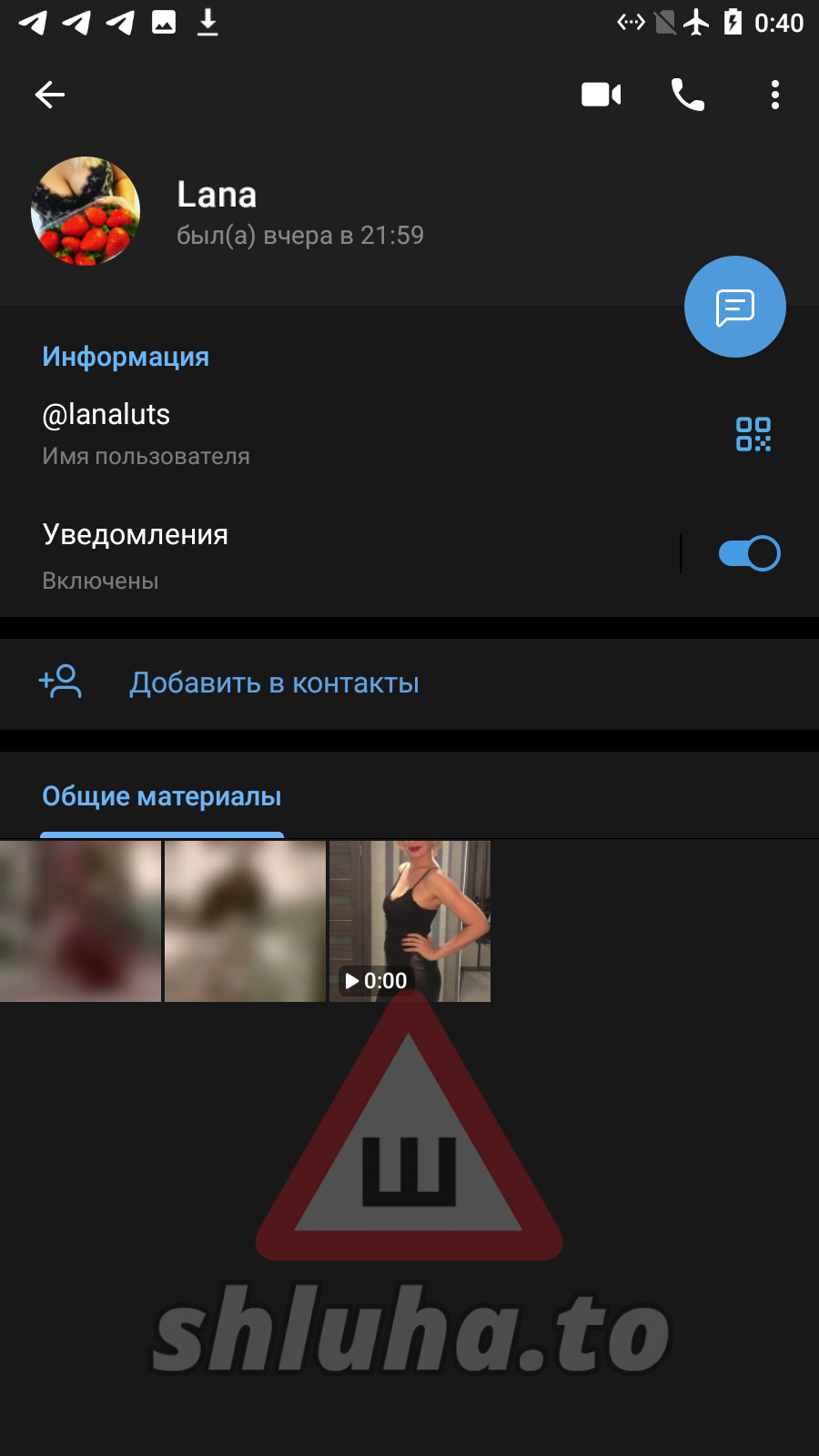The image size is (819, 1456).
Task: Open Lana's profile photo
Action: (86, 211)
